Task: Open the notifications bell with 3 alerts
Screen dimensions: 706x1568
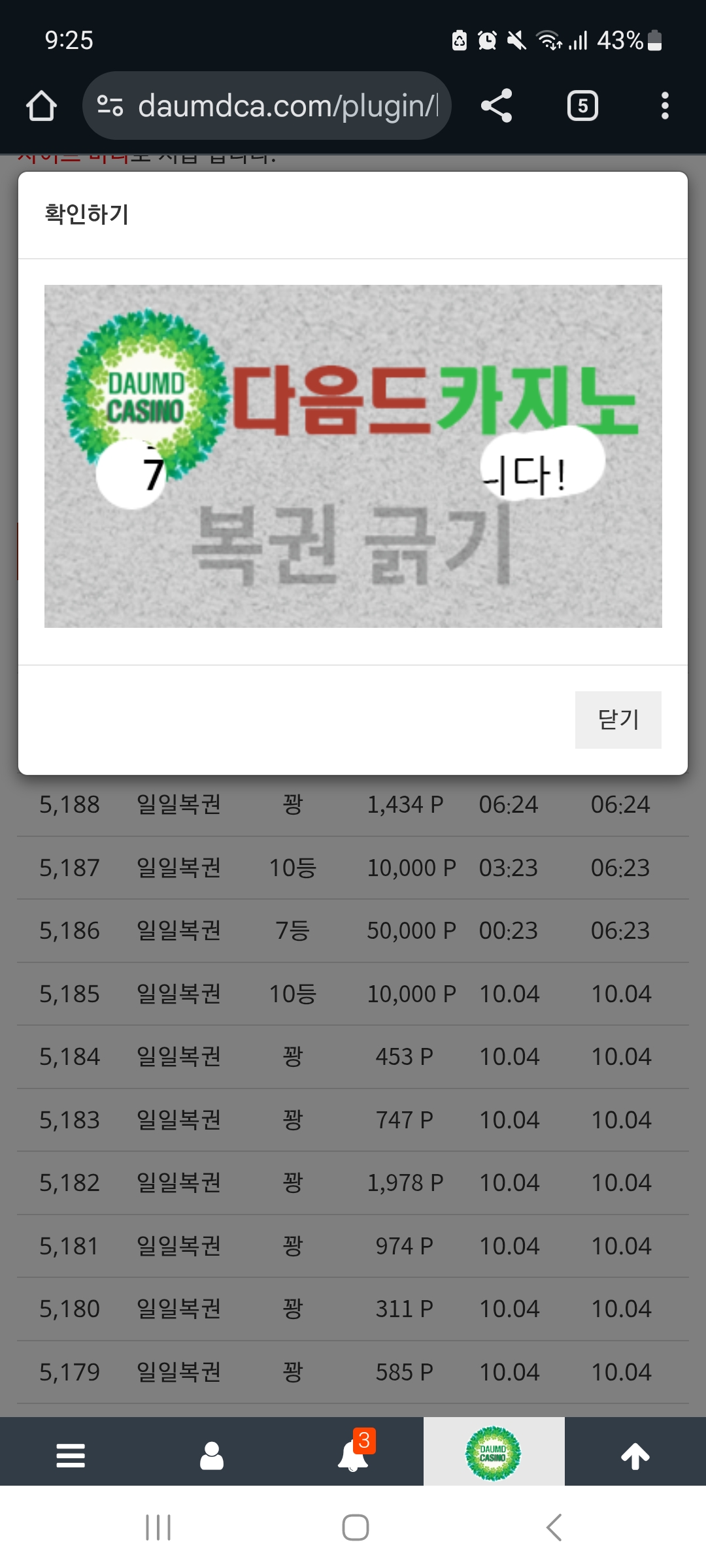Action: [353, 1456]
